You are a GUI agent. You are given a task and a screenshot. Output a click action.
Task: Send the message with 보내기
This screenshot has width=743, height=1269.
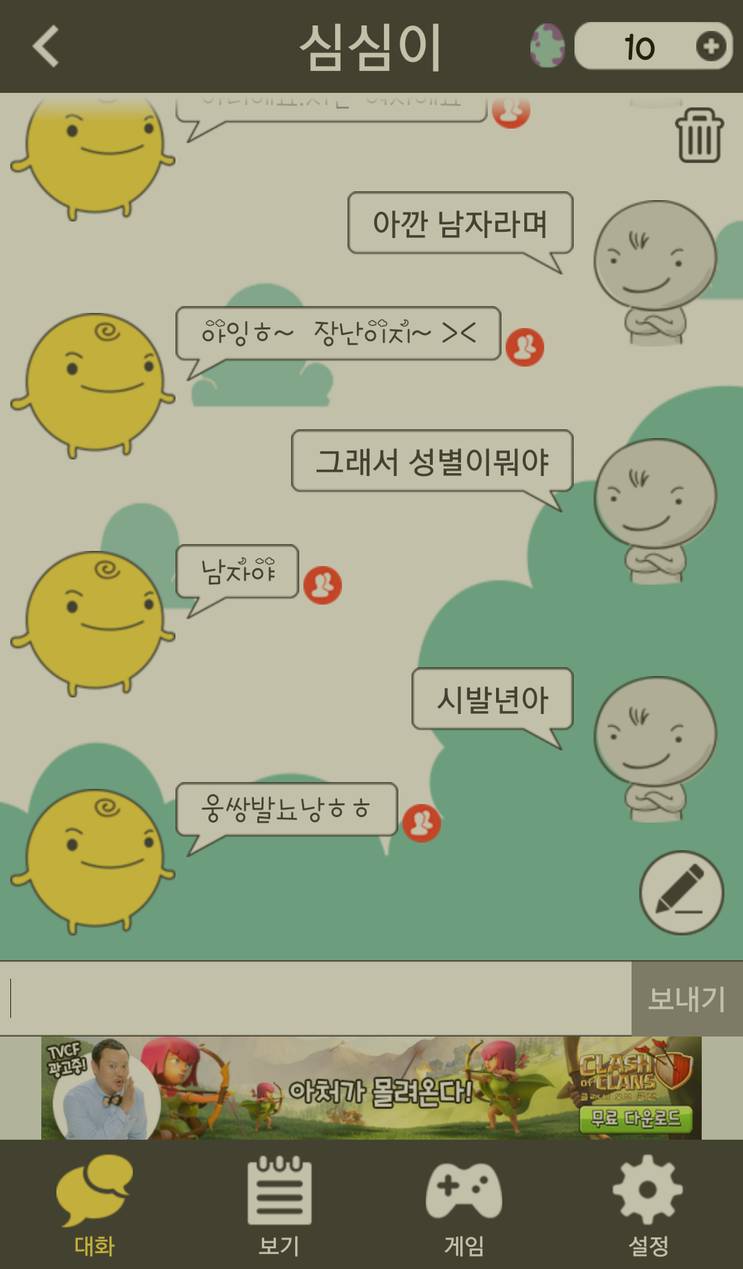(687, 998)
